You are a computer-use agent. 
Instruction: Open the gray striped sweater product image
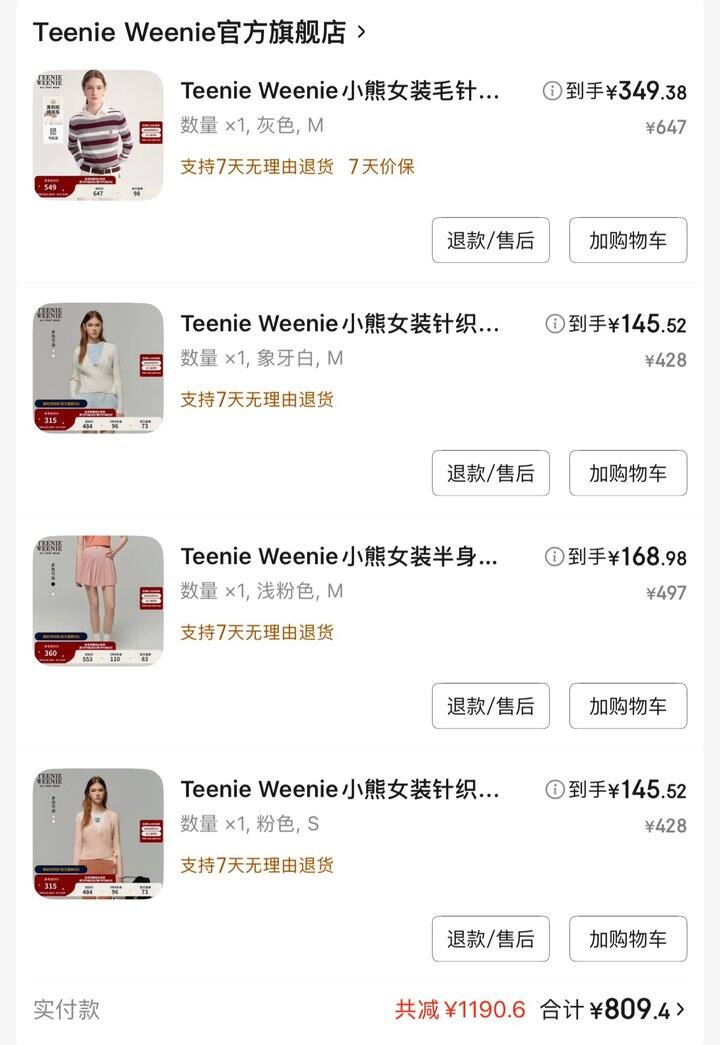pyautogui.click(x=98, y=135)
